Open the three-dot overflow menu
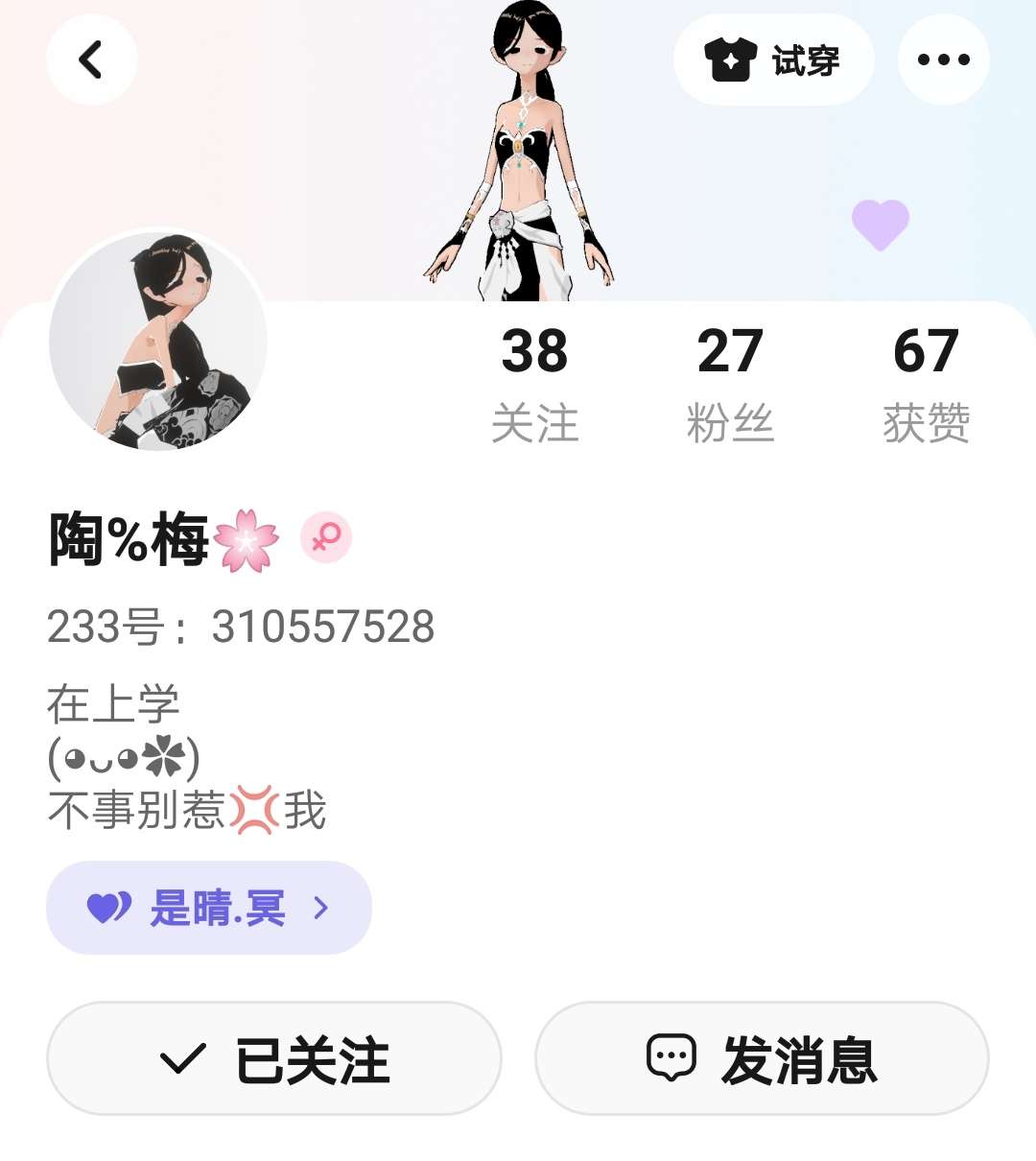This screenshot has height=1161, width=1036. coord(943,59)
